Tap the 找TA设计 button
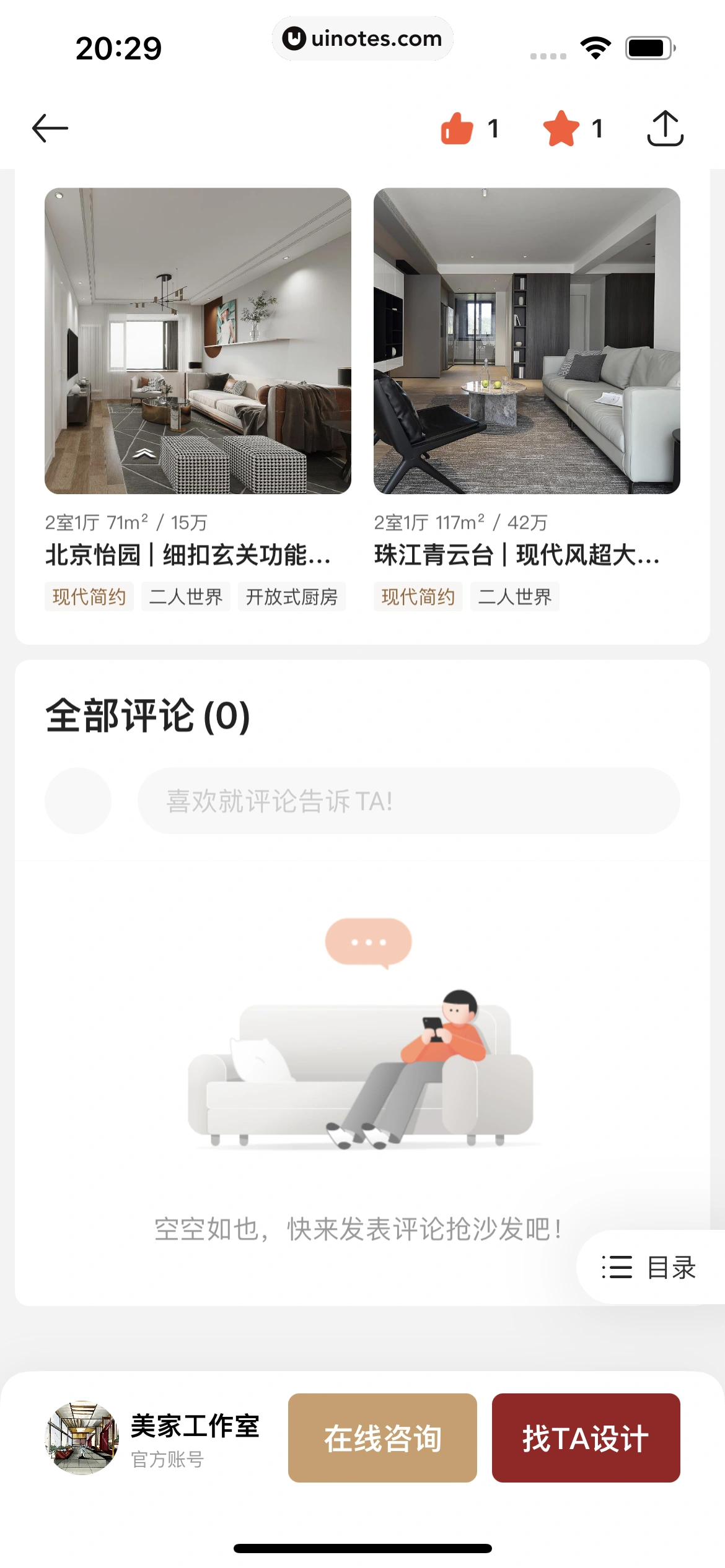Image resolution: width=725 pixels, height=1568 pixels. [x=586, y=1438]
